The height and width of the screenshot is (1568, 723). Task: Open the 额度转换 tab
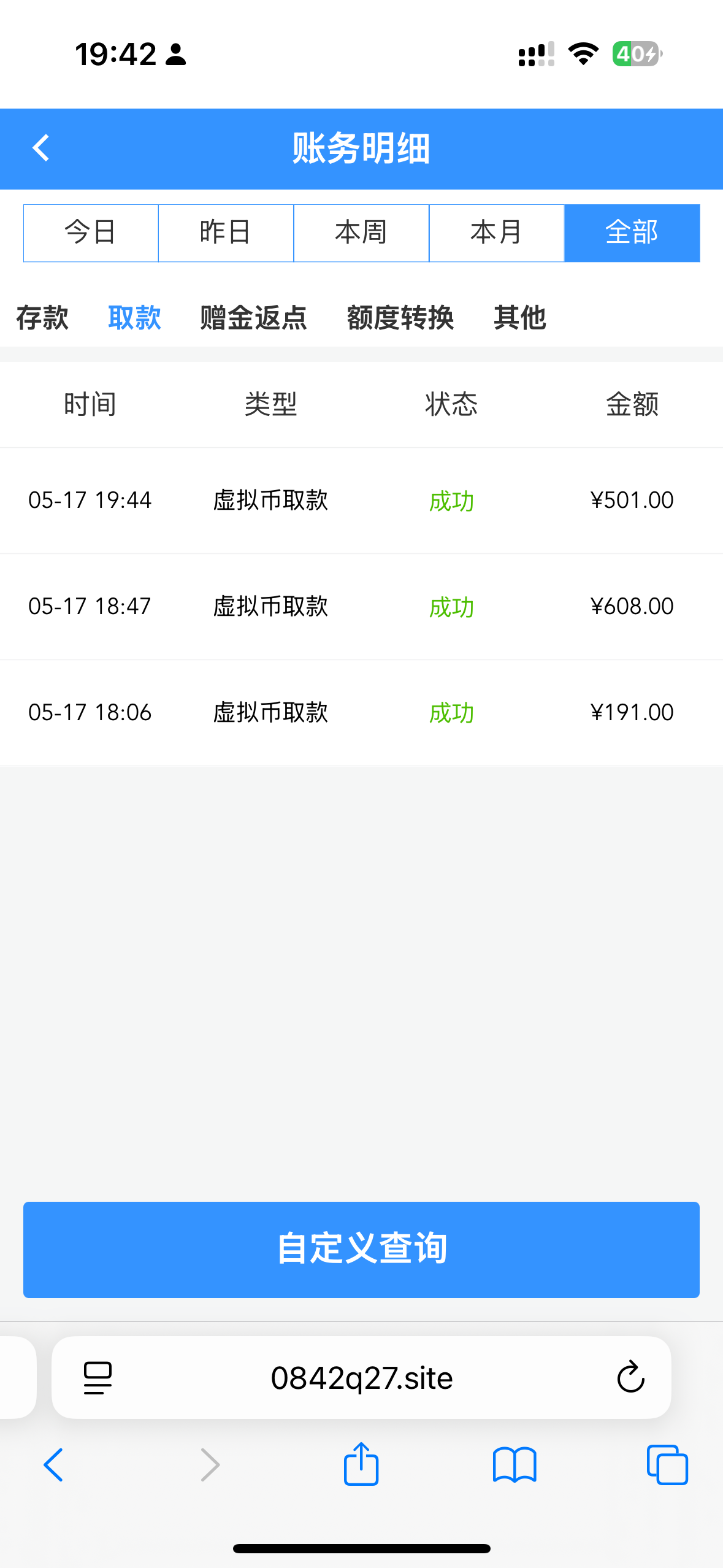click(x=400, y=318)
